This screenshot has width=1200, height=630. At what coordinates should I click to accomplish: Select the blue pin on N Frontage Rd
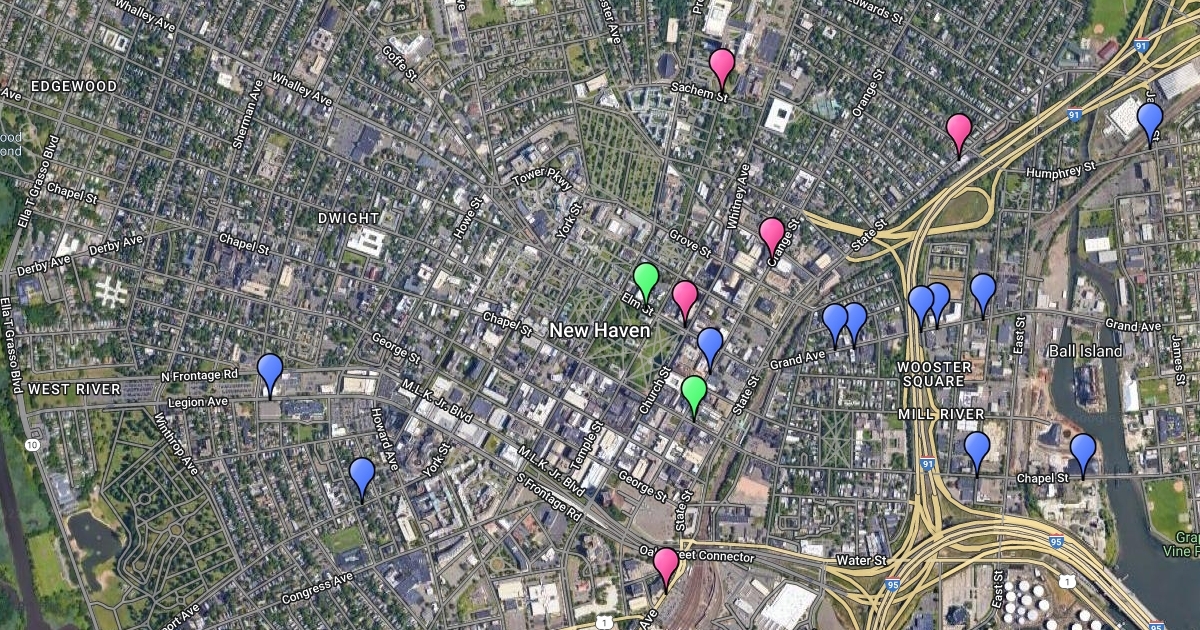[x=270, y=371]
